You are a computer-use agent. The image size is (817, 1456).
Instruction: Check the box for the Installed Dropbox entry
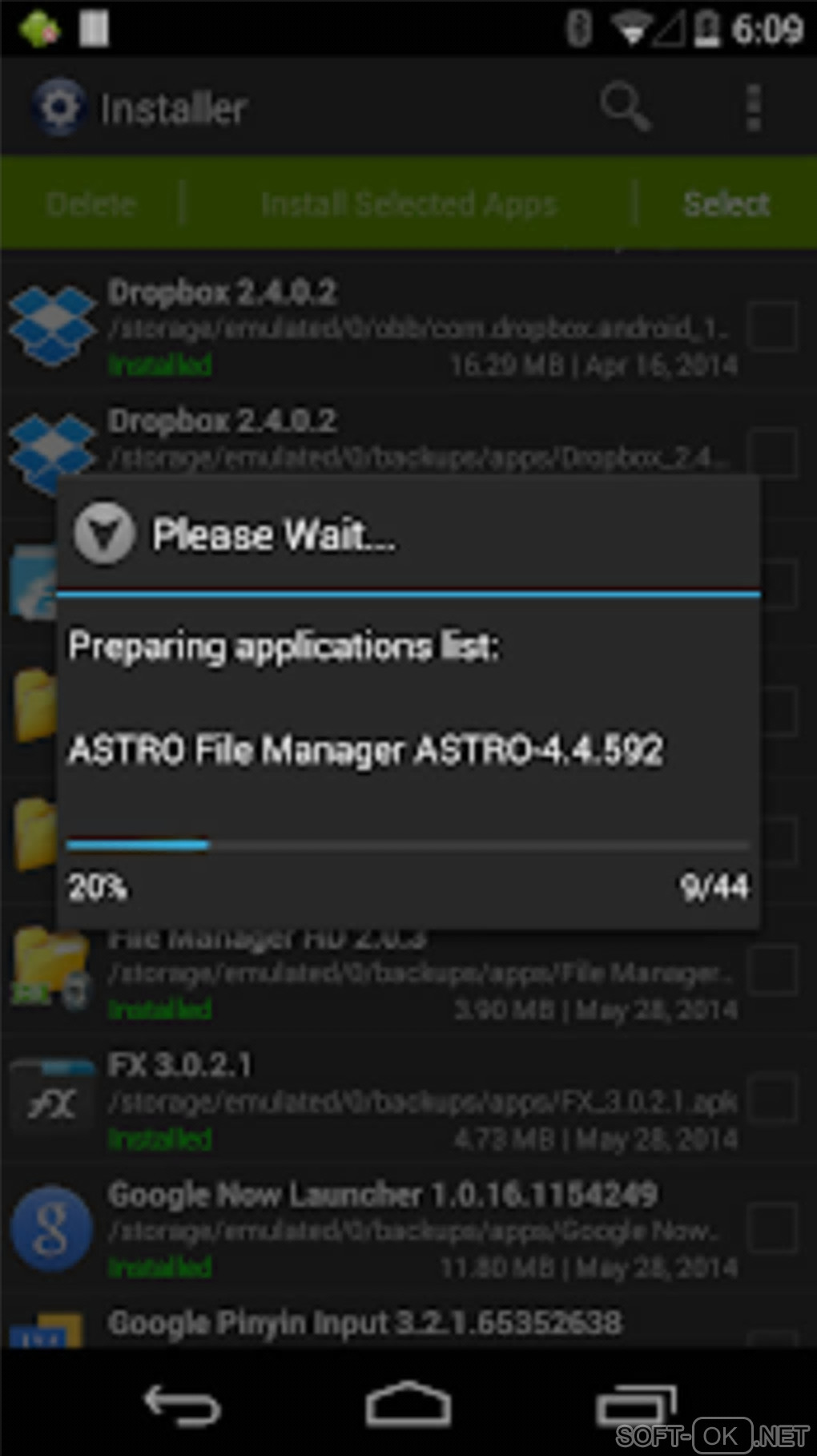(x=773, y=327)
